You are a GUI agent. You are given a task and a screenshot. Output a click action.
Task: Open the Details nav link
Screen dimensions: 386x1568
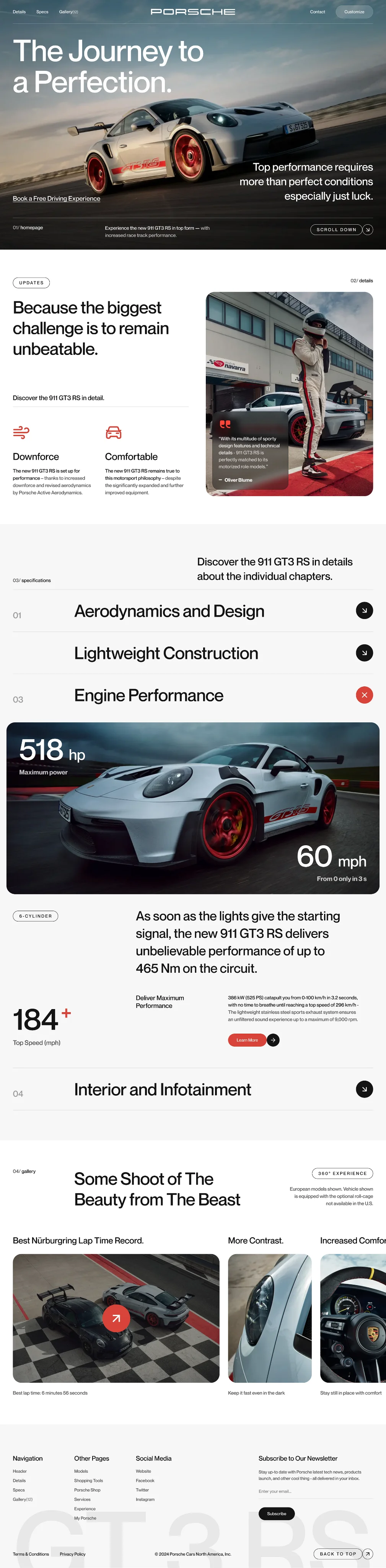click(20, 11)
